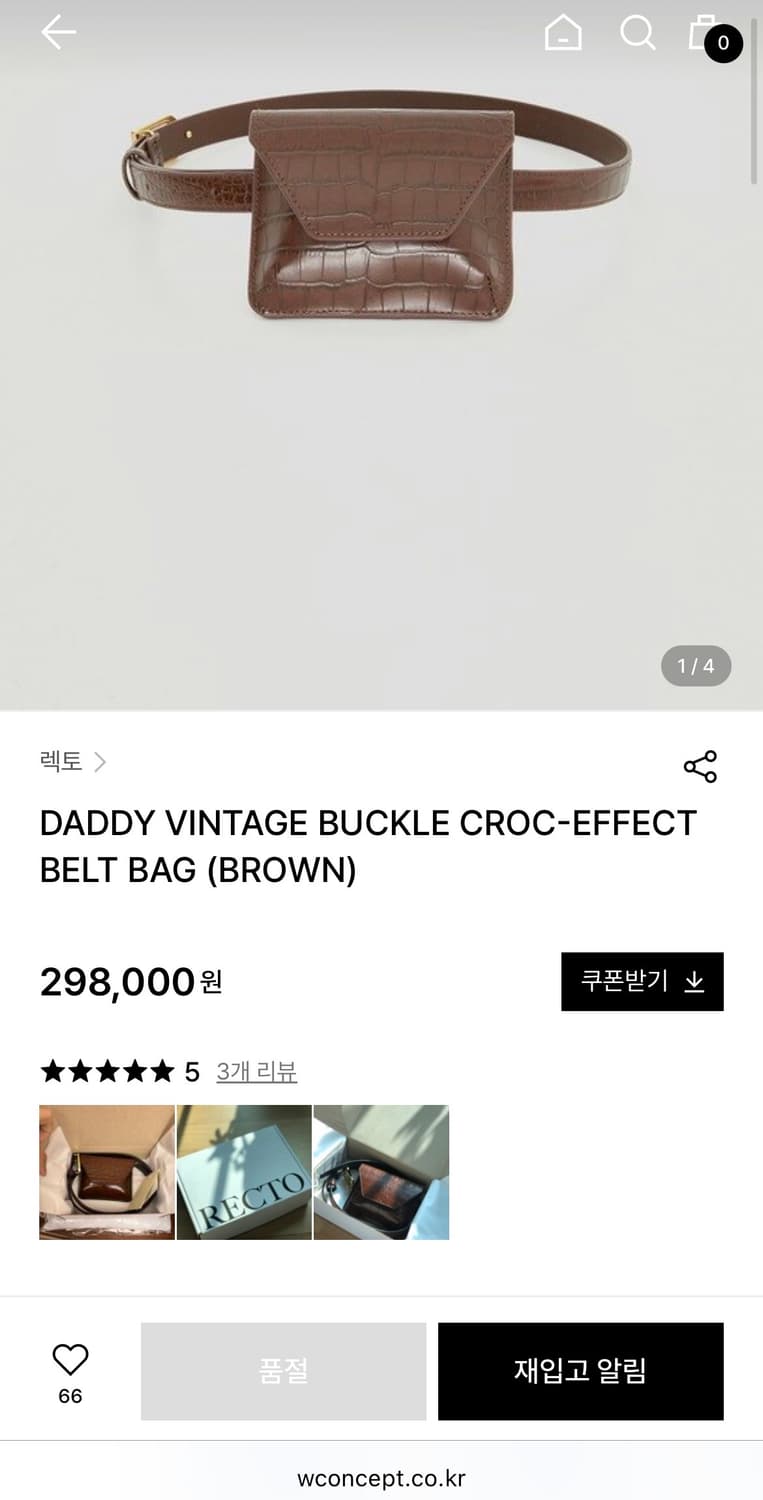This screenshot has height=1500, width=763.
Task: Tap the back arrow to return
Action: pos(57,31)
